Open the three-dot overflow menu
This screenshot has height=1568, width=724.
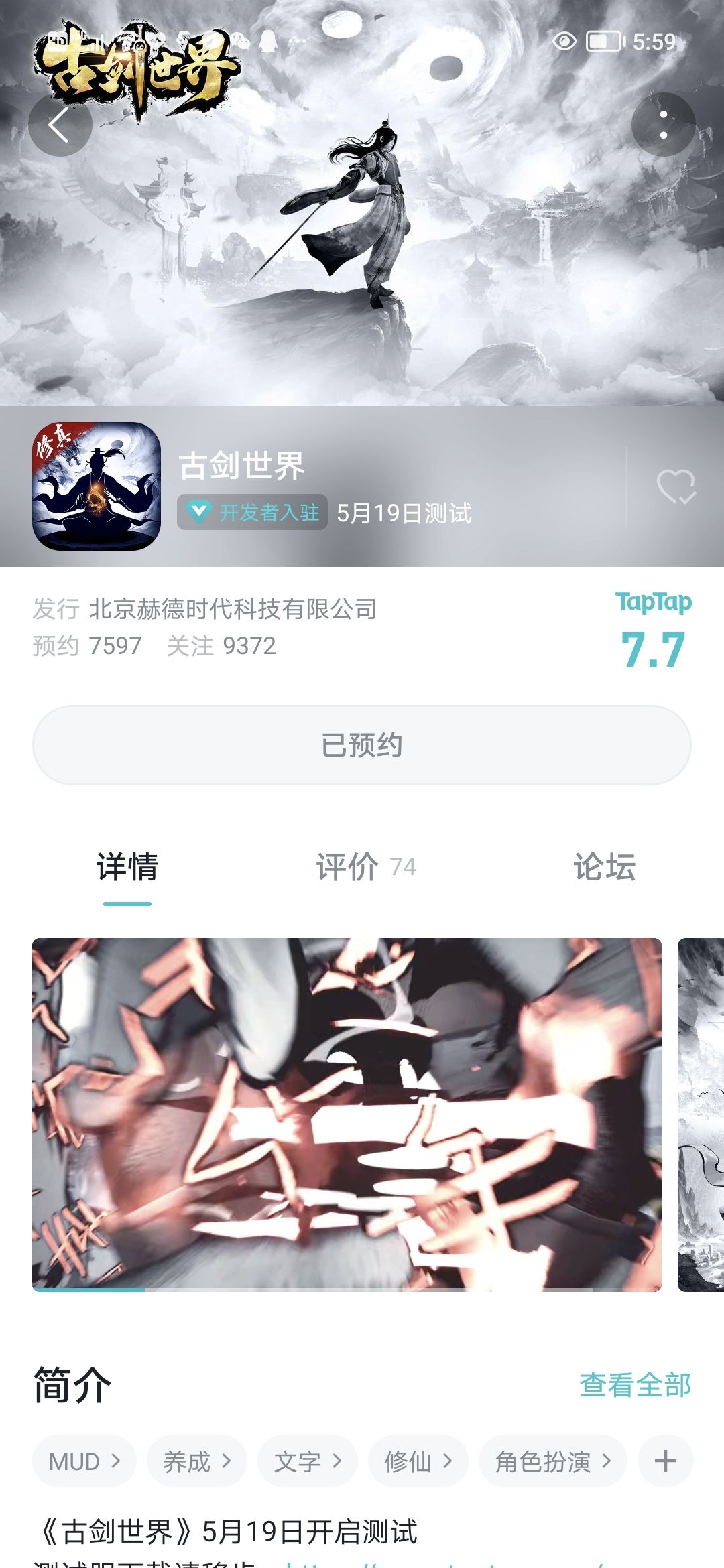coord(663,125)
